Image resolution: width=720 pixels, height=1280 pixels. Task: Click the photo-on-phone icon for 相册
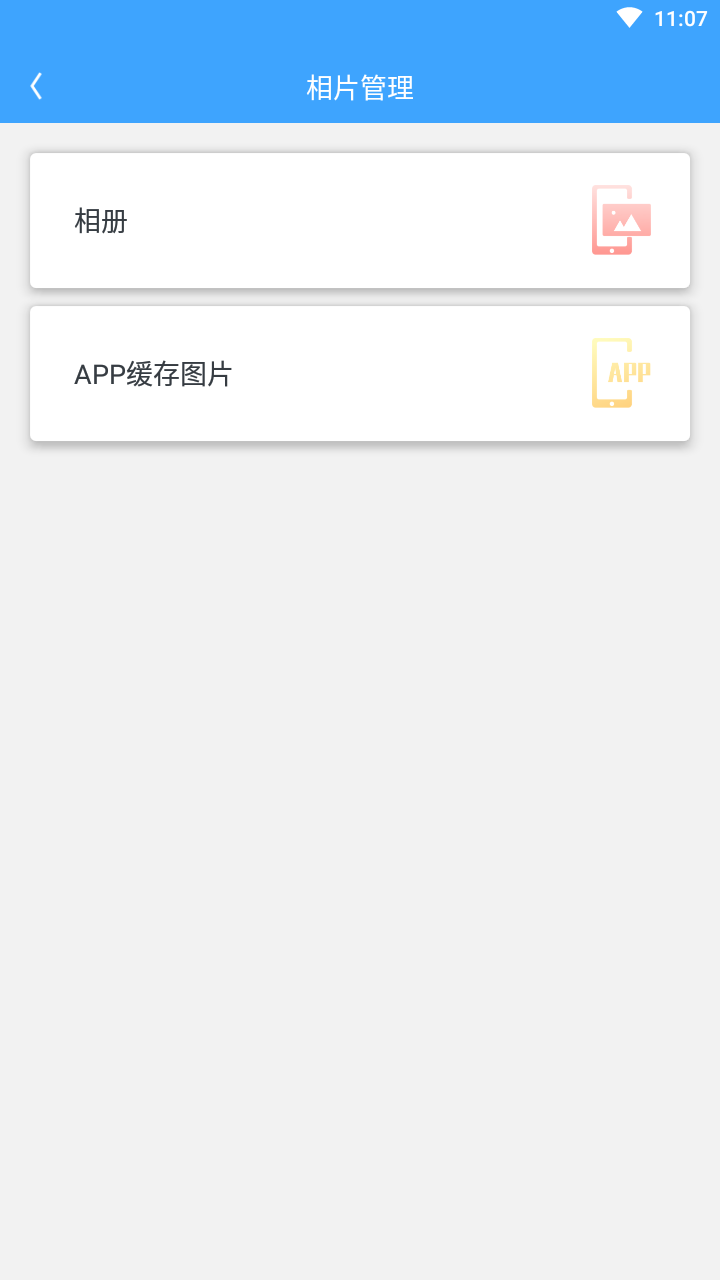pos(621,219)
